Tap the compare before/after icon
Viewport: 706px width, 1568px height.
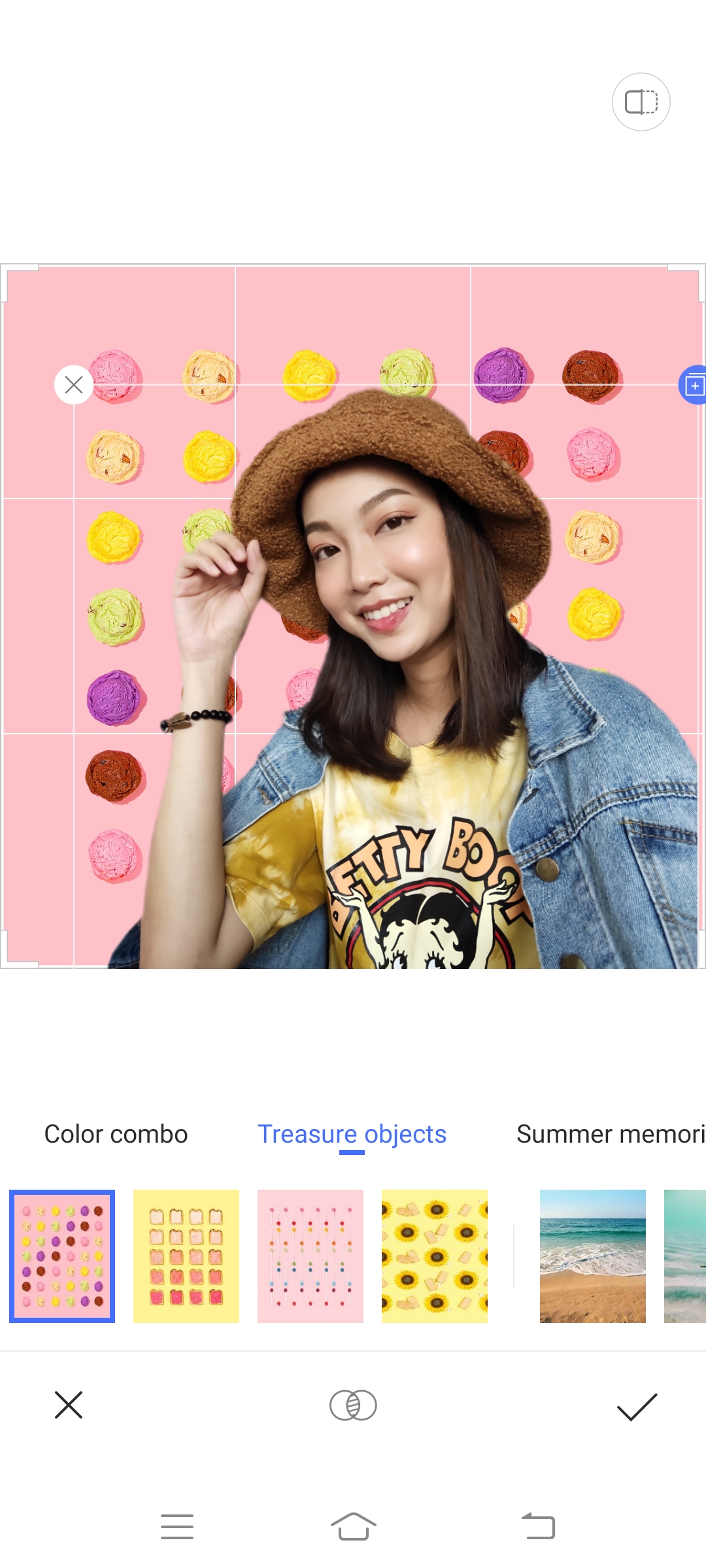tap(641, 102)
